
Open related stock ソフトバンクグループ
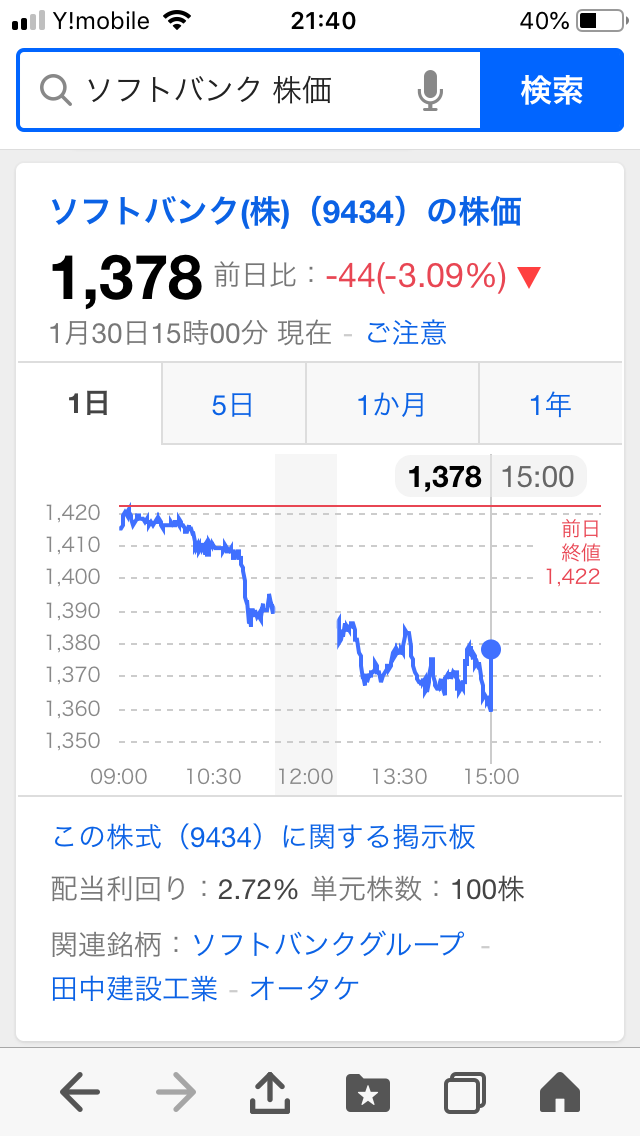(x=327, y=944)
